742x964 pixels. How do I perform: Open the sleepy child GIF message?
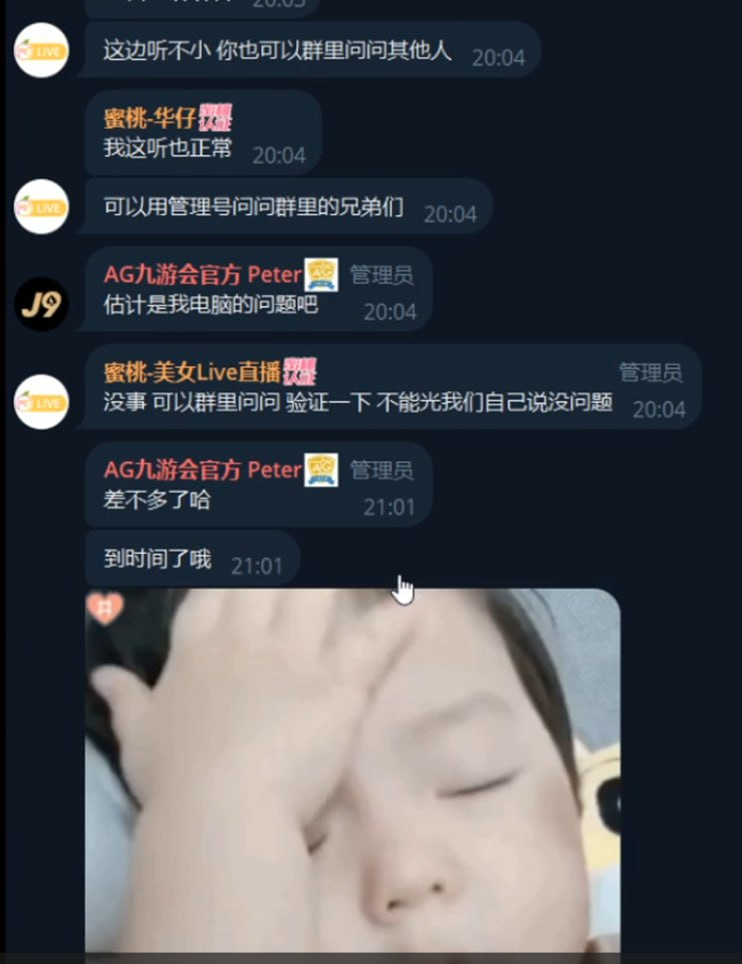[352, 770]
